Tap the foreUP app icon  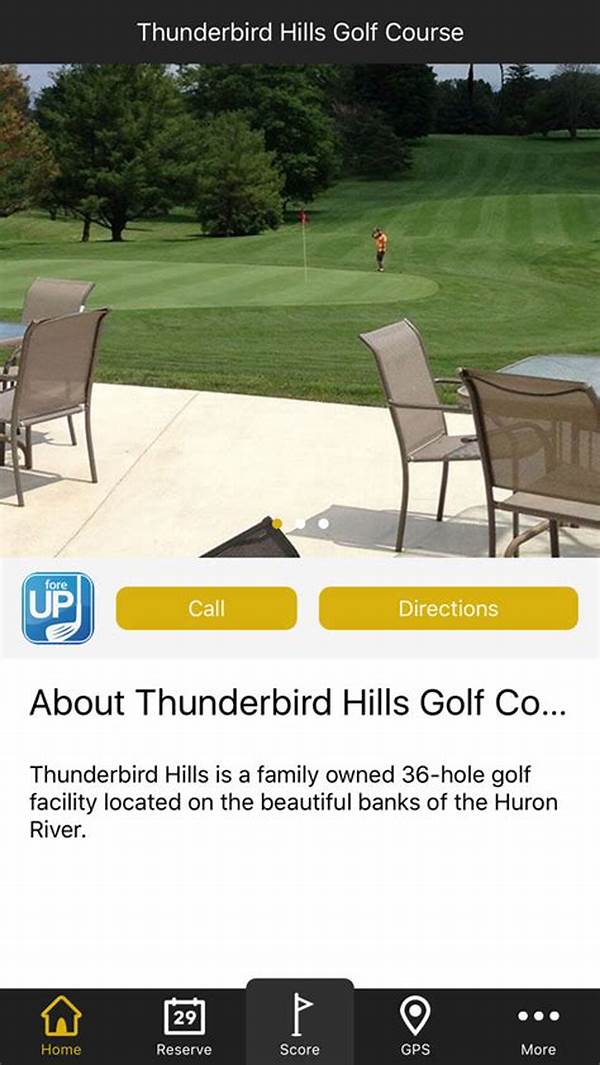(58, 608)
